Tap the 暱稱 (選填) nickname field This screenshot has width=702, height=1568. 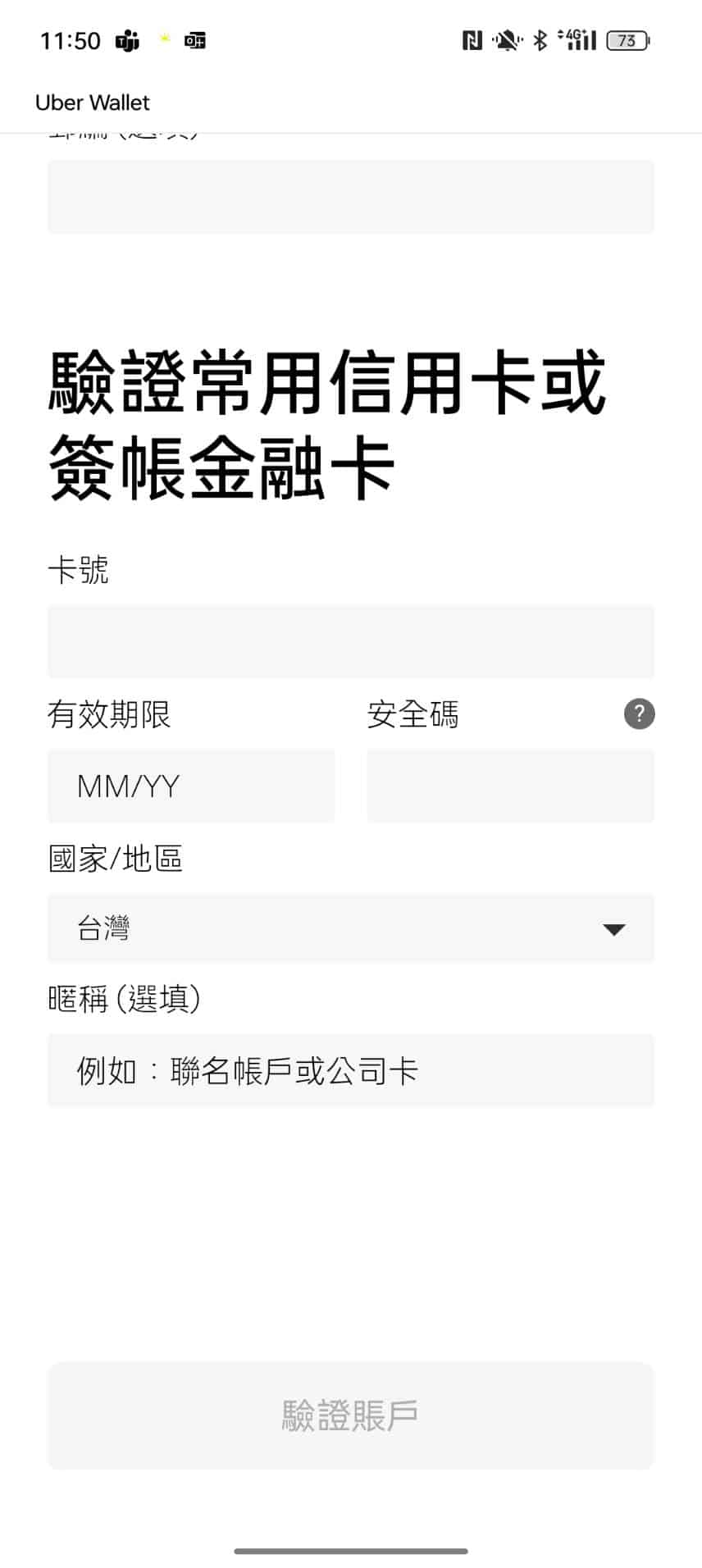[x=351, y=1071]
